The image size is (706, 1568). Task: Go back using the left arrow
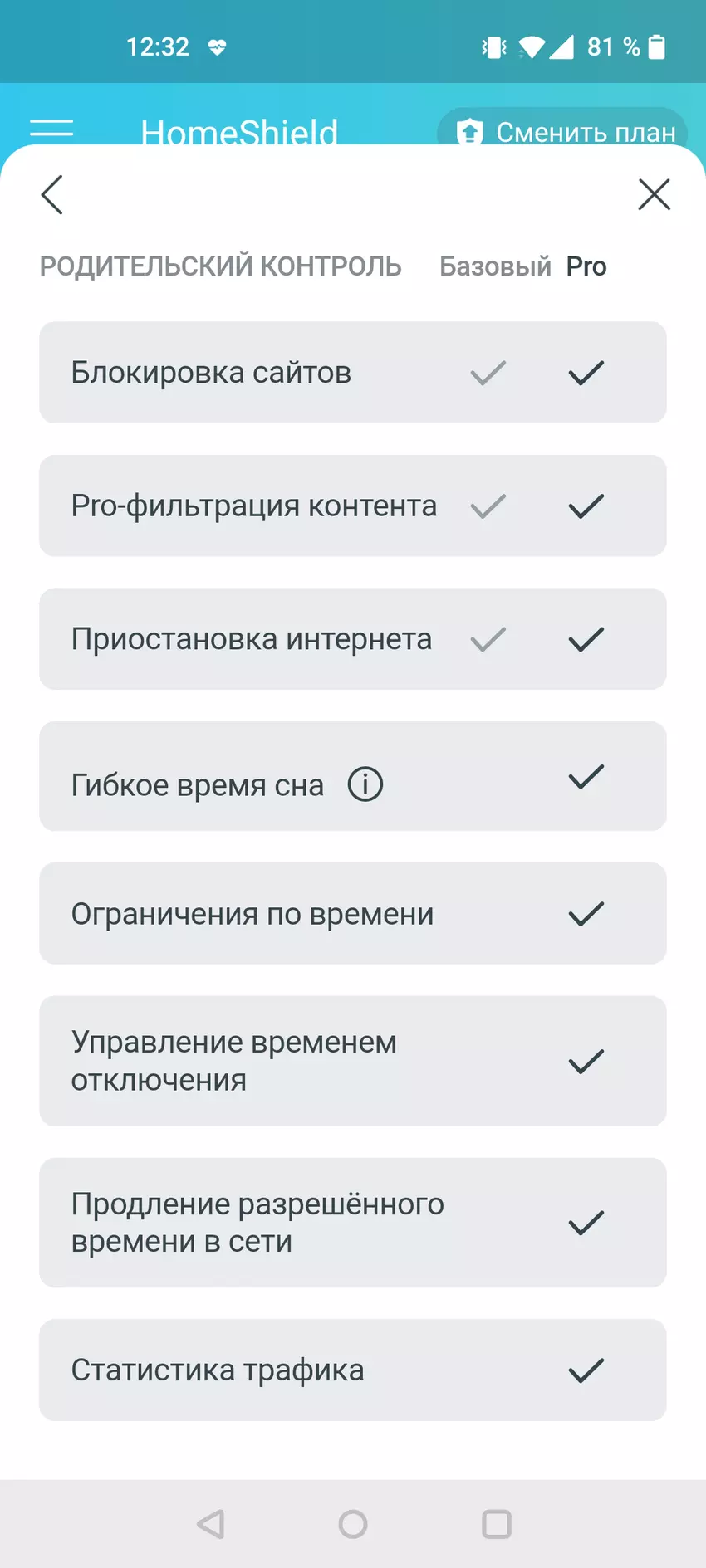[x=52, y=195]
